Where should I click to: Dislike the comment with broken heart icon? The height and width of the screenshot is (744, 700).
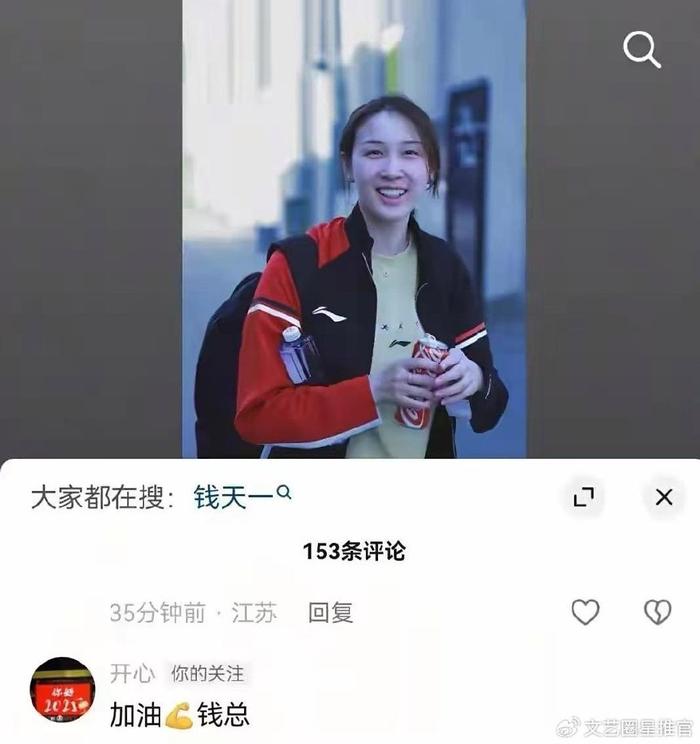(657, 612)
